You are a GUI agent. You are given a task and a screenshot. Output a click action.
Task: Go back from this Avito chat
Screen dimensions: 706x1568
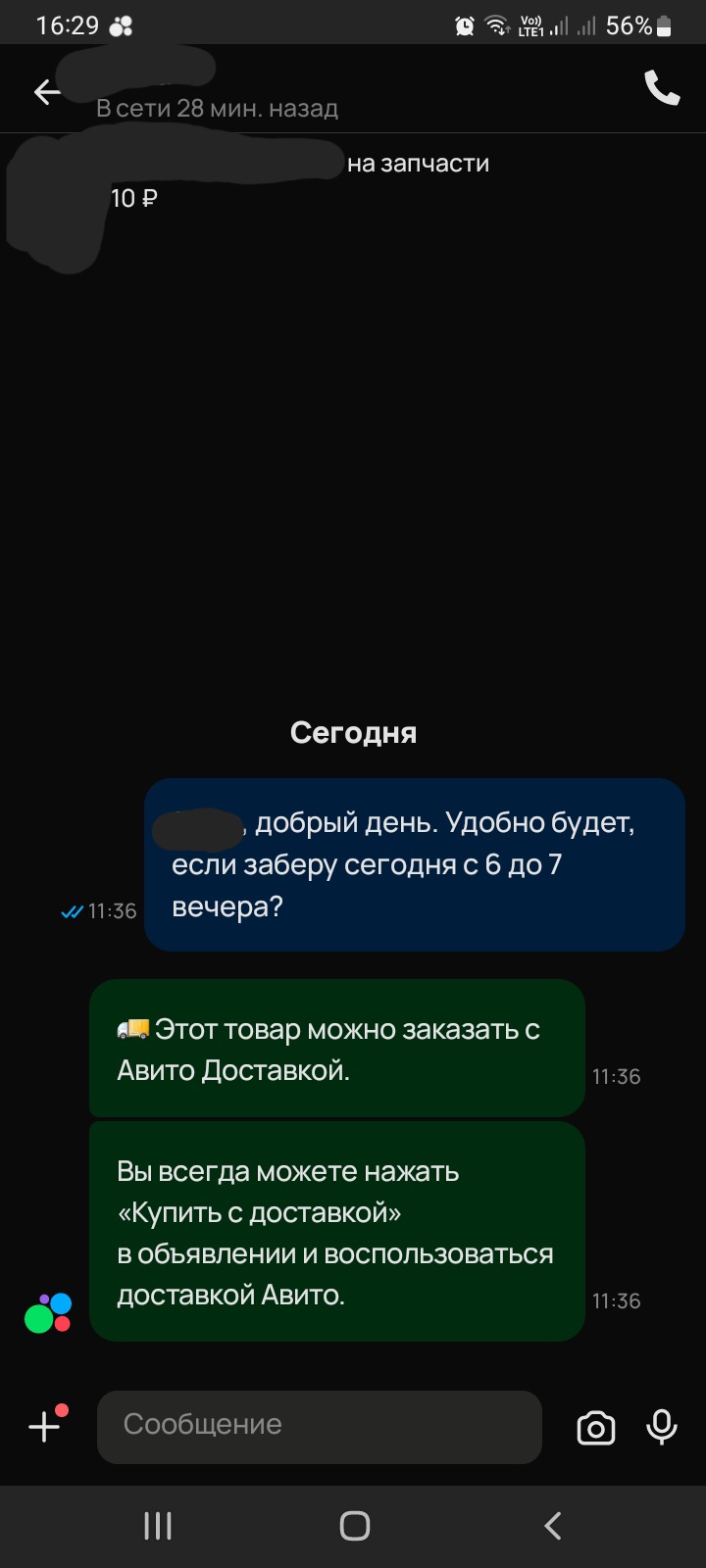[x=46, y=92]
